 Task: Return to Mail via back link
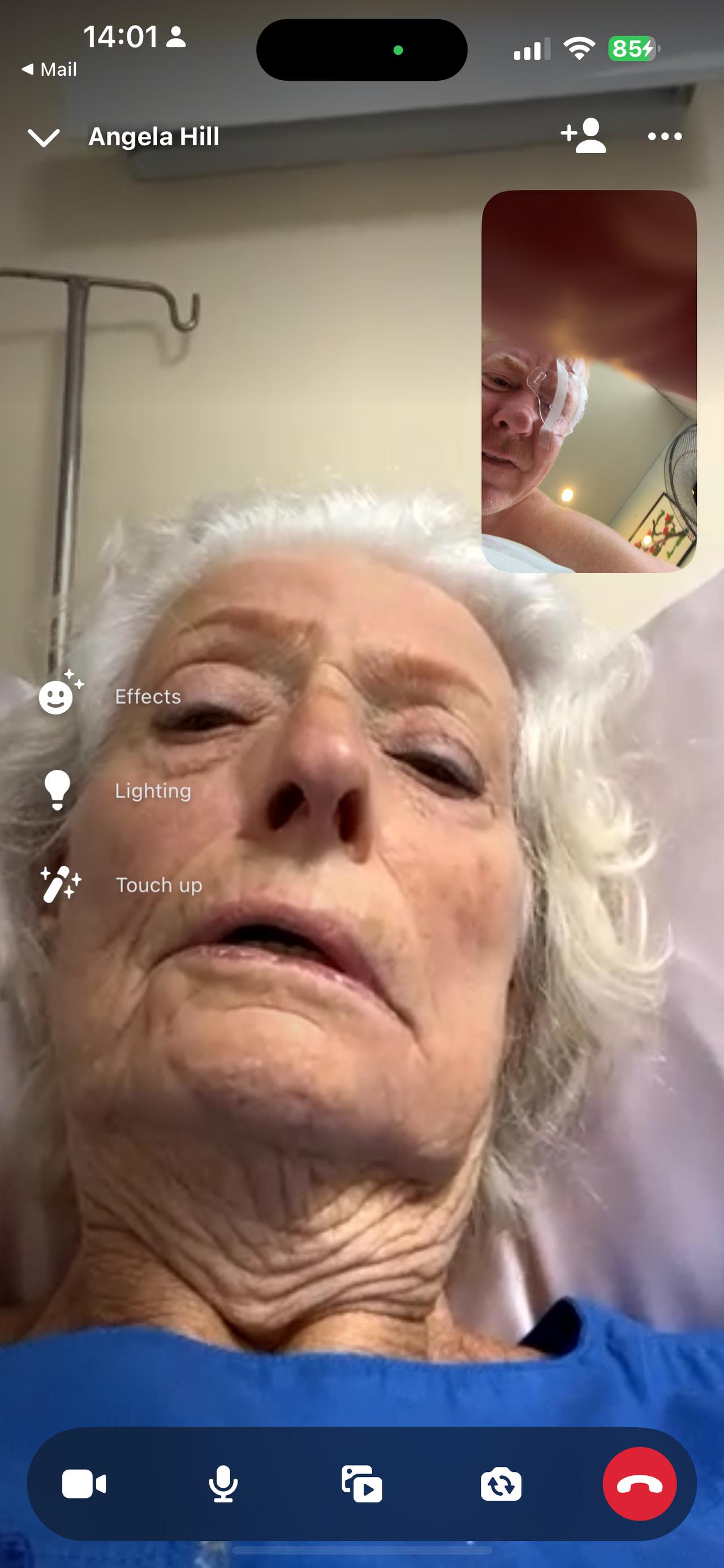click(x=50, y=70)
